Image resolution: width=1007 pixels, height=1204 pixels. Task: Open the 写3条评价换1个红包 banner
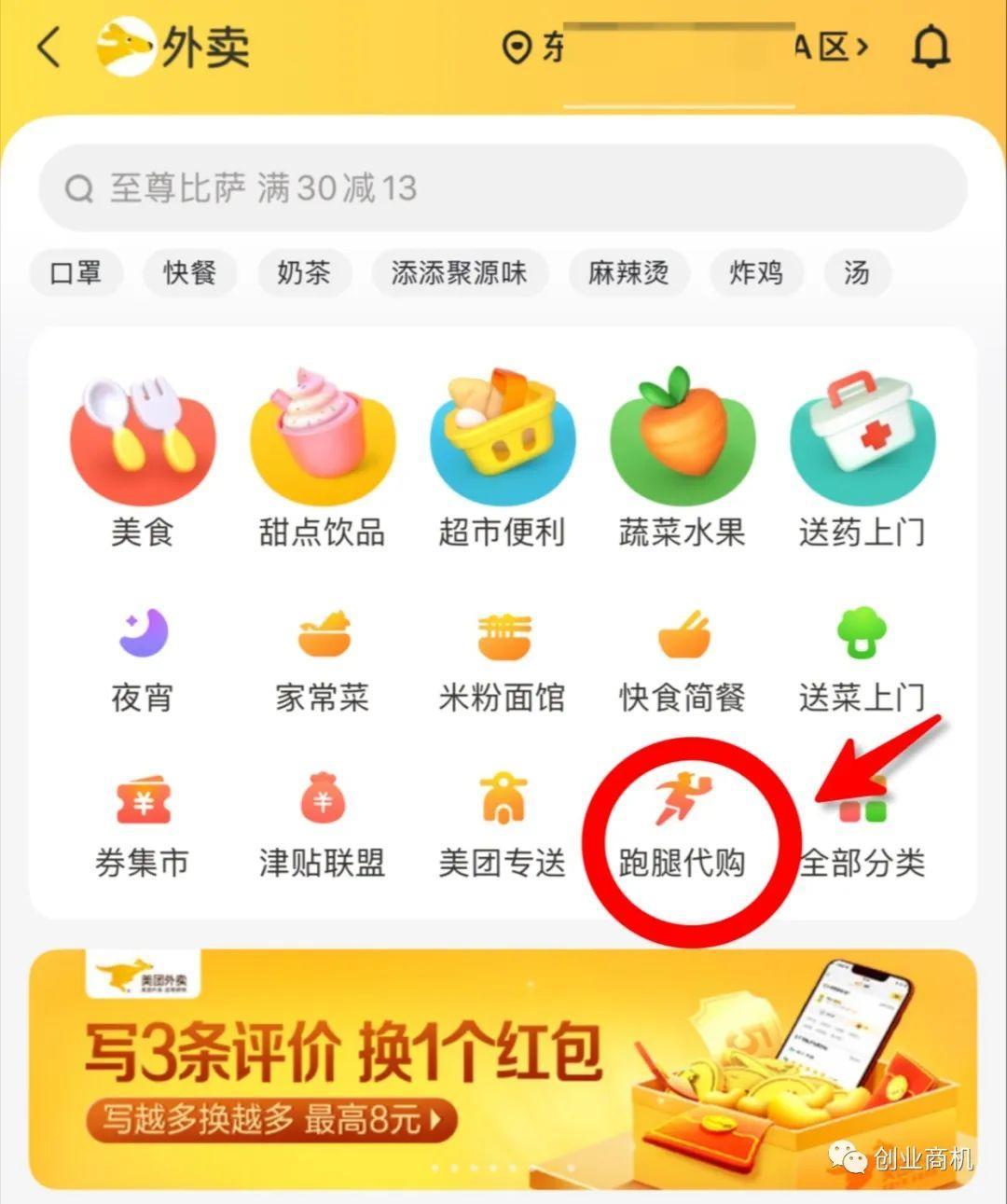coord(504,1063)
